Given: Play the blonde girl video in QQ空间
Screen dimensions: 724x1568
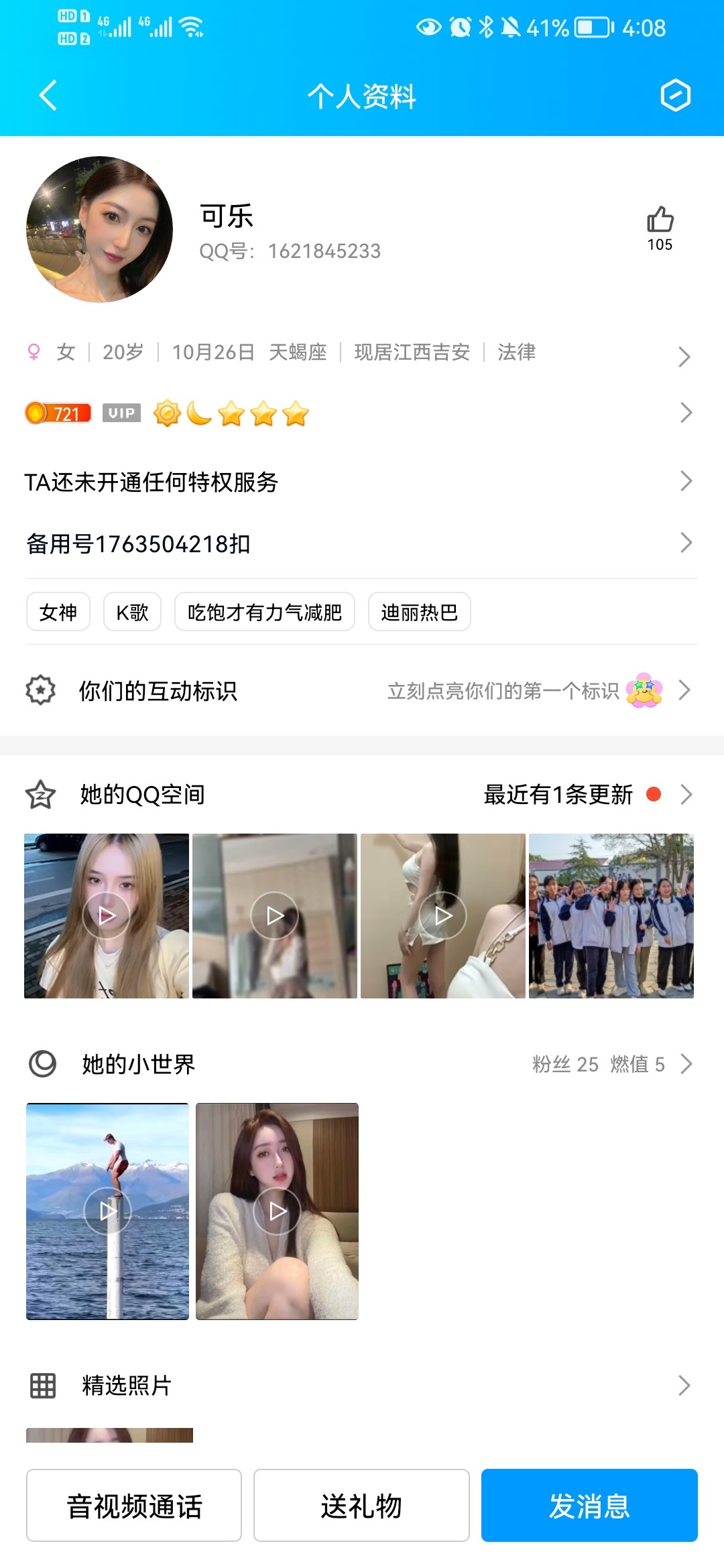Looking at the screenshot, I should pos(107,915).
